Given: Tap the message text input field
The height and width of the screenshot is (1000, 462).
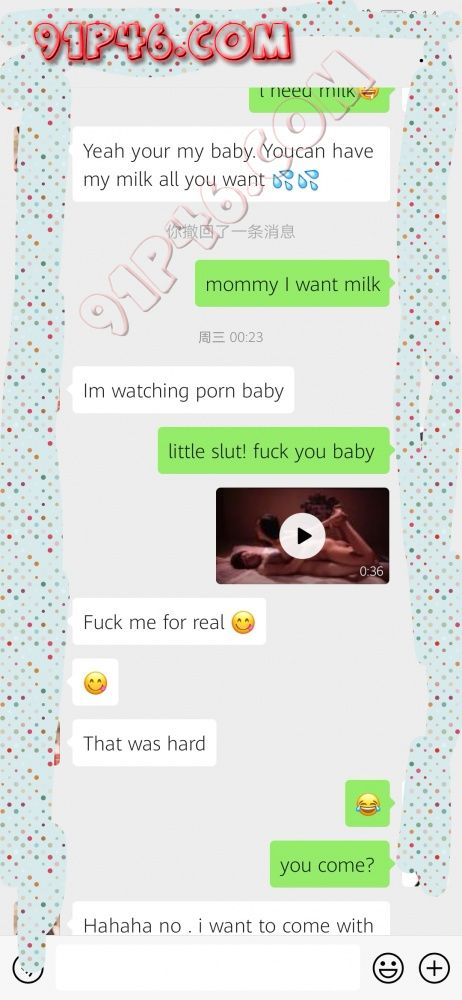Looking at the screenshot, I should (208, 968).
